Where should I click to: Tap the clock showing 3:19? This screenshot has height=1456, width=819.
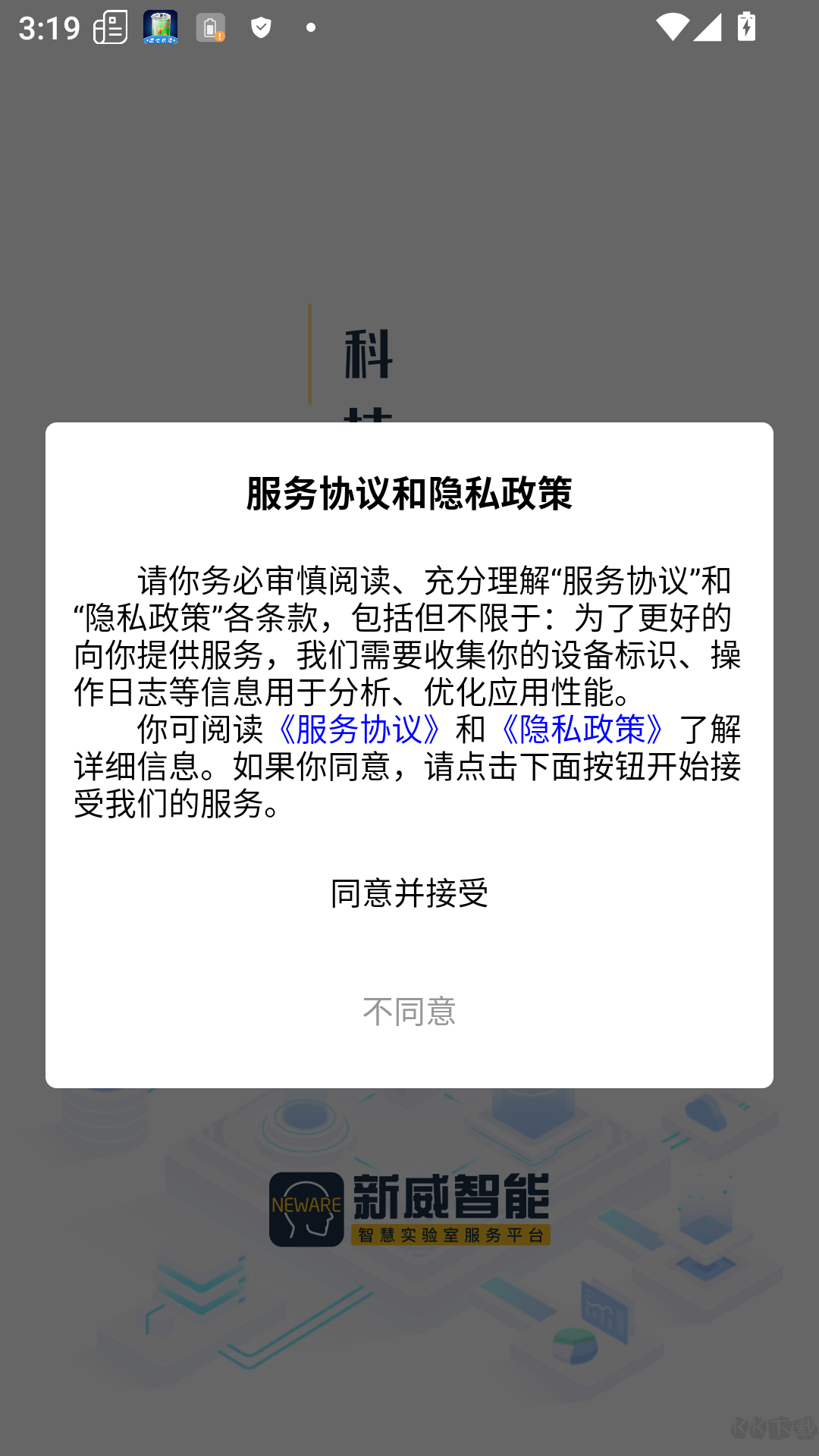tap(48, 27)
